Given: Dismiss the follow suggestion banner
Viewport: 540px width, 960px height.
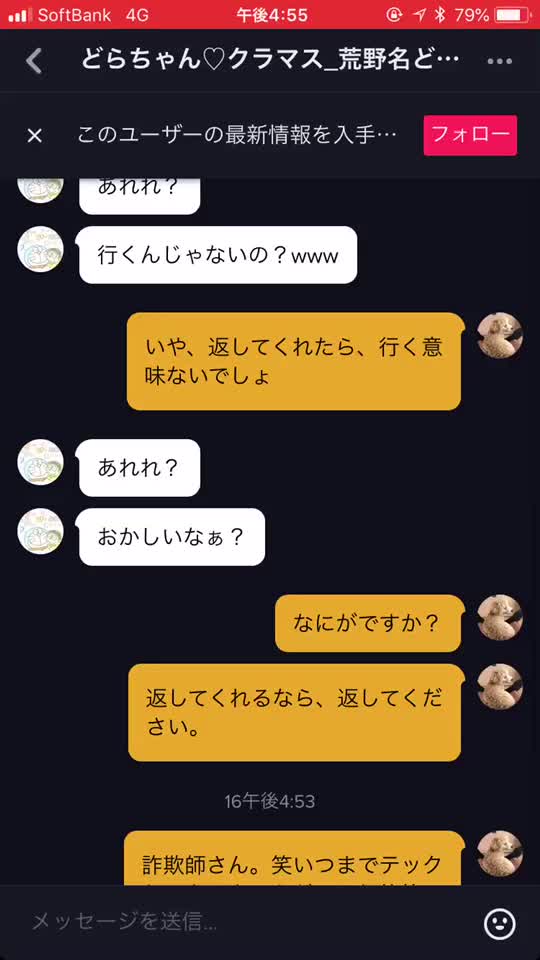Looking at the screenshot, I should click(35, 135).
